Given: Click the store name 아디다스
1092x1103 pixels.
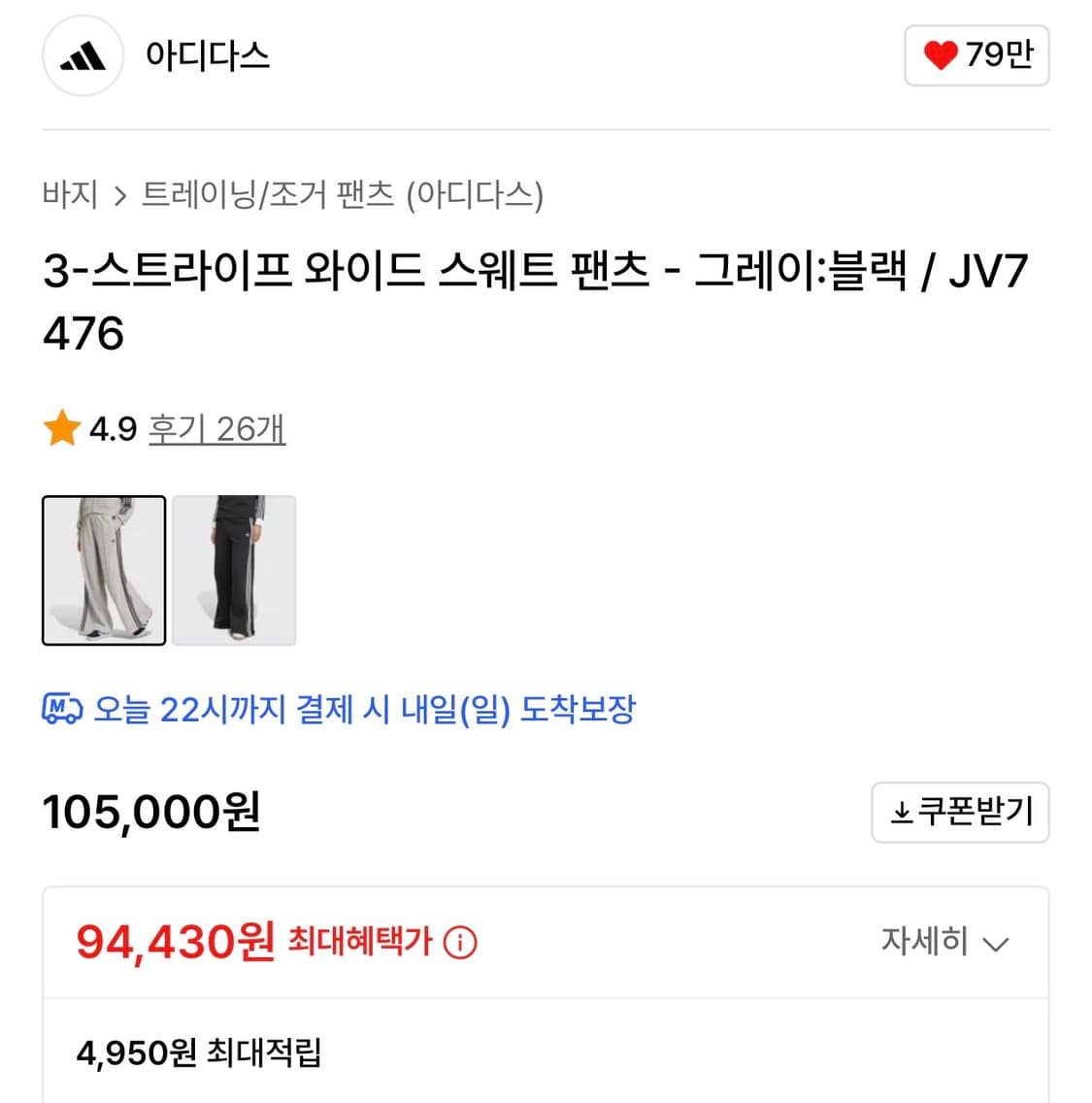Looking at the screenshot, I should click(208, 56).
